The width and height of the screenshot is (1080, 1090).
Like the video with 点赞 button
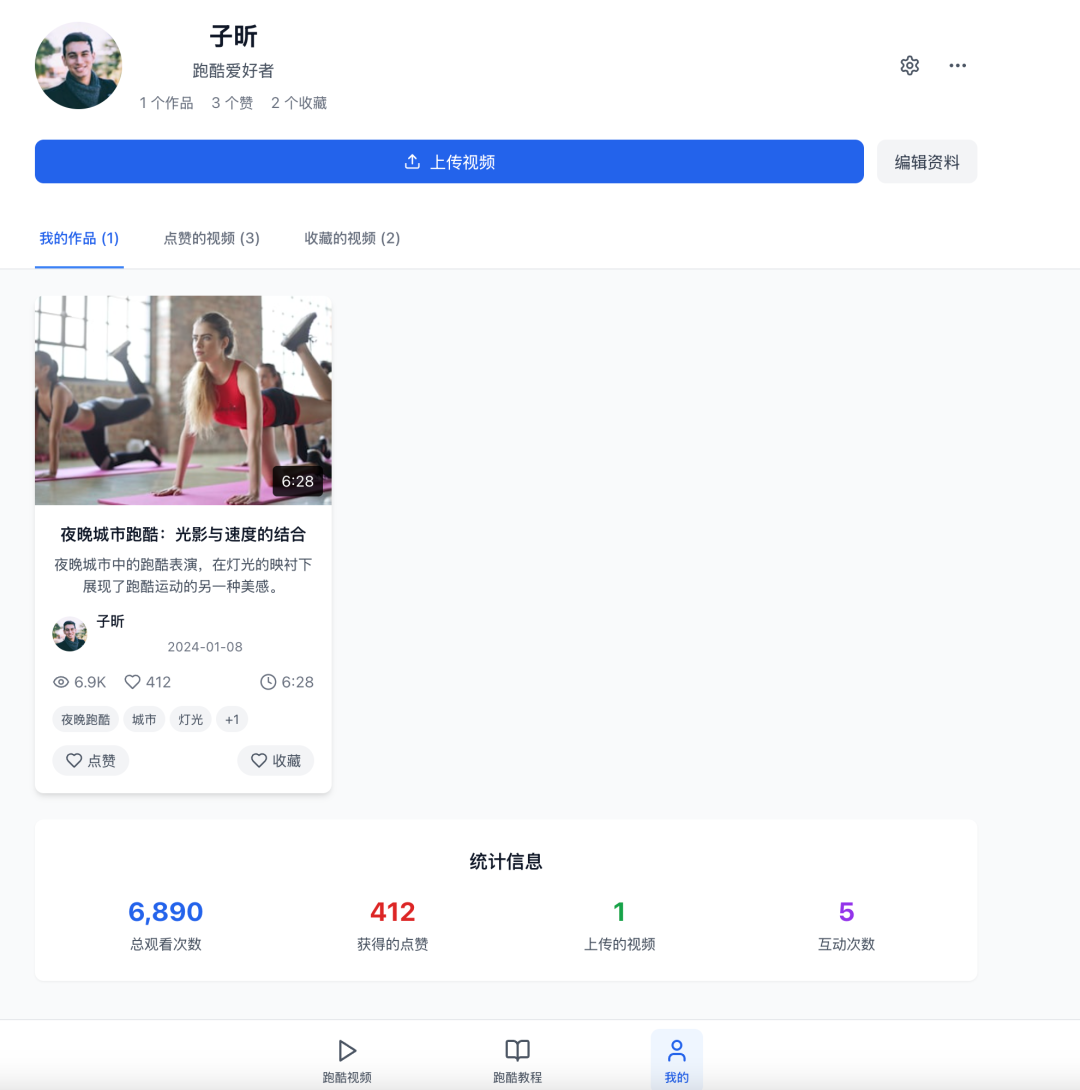(91, 760)
